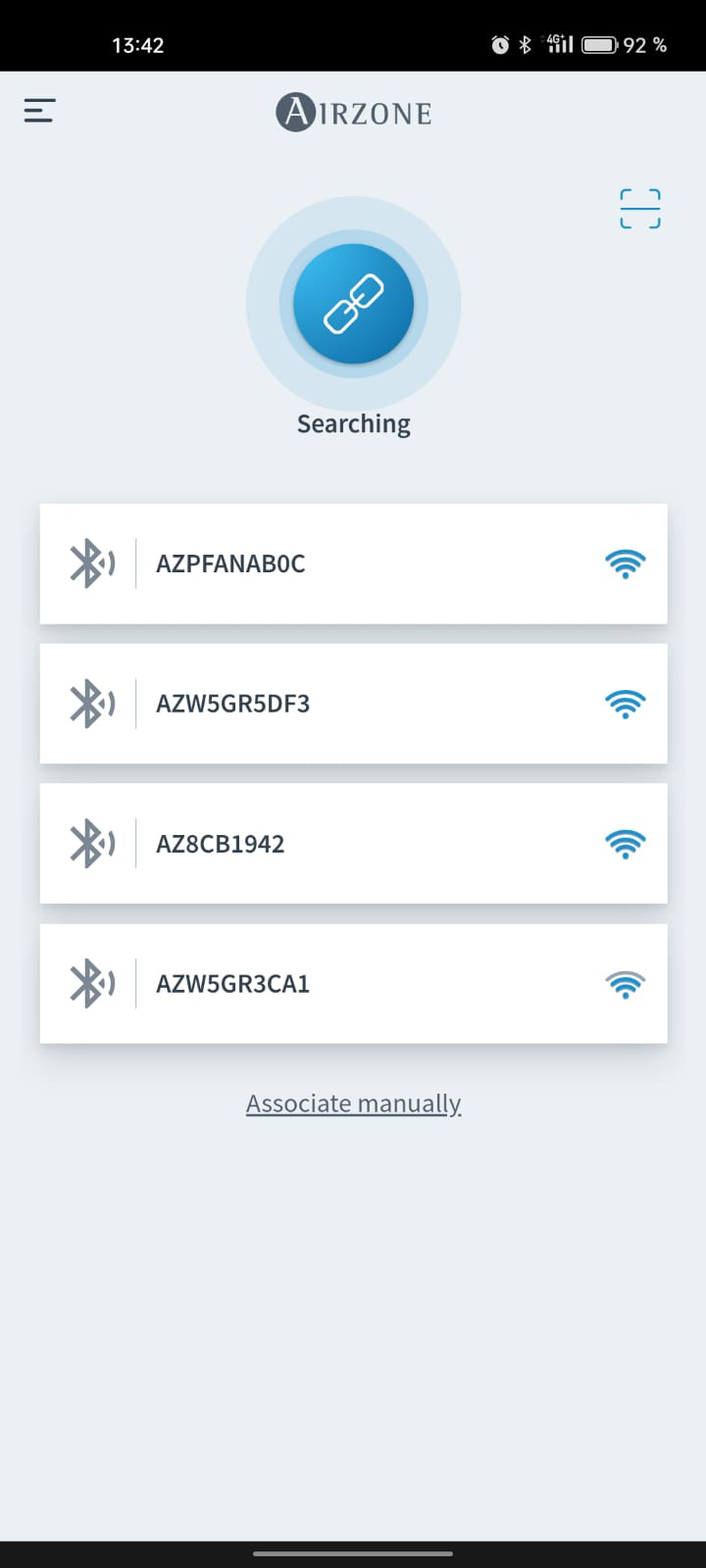Choose the AZ8CB1942 device
The width and height of the screenshot is (706, 1568).
pyautogui.click(x=353, y=844)
